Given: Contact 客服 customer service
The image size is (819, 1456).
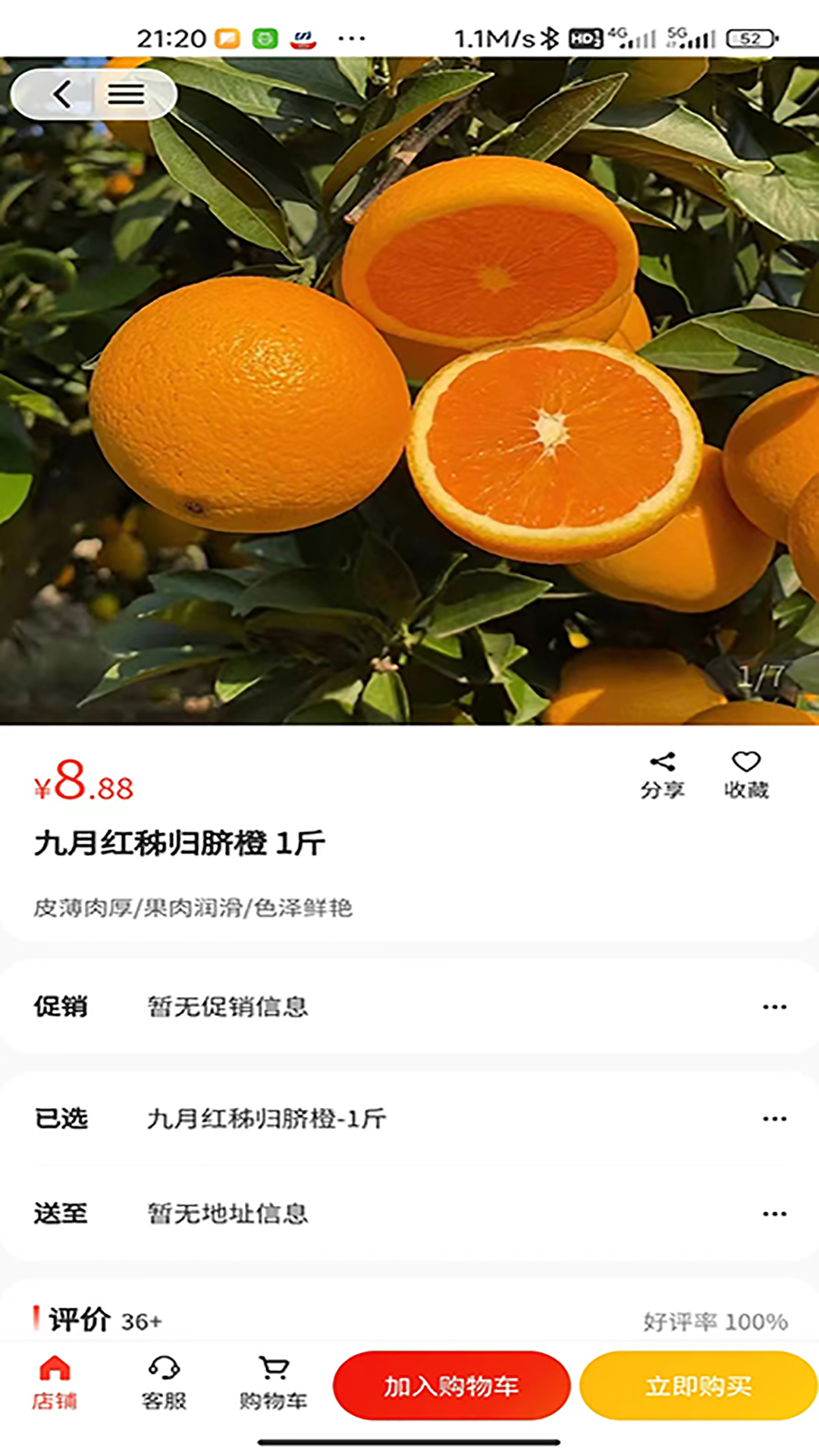Looking at the screenshot, I should tap(164, 1383).
